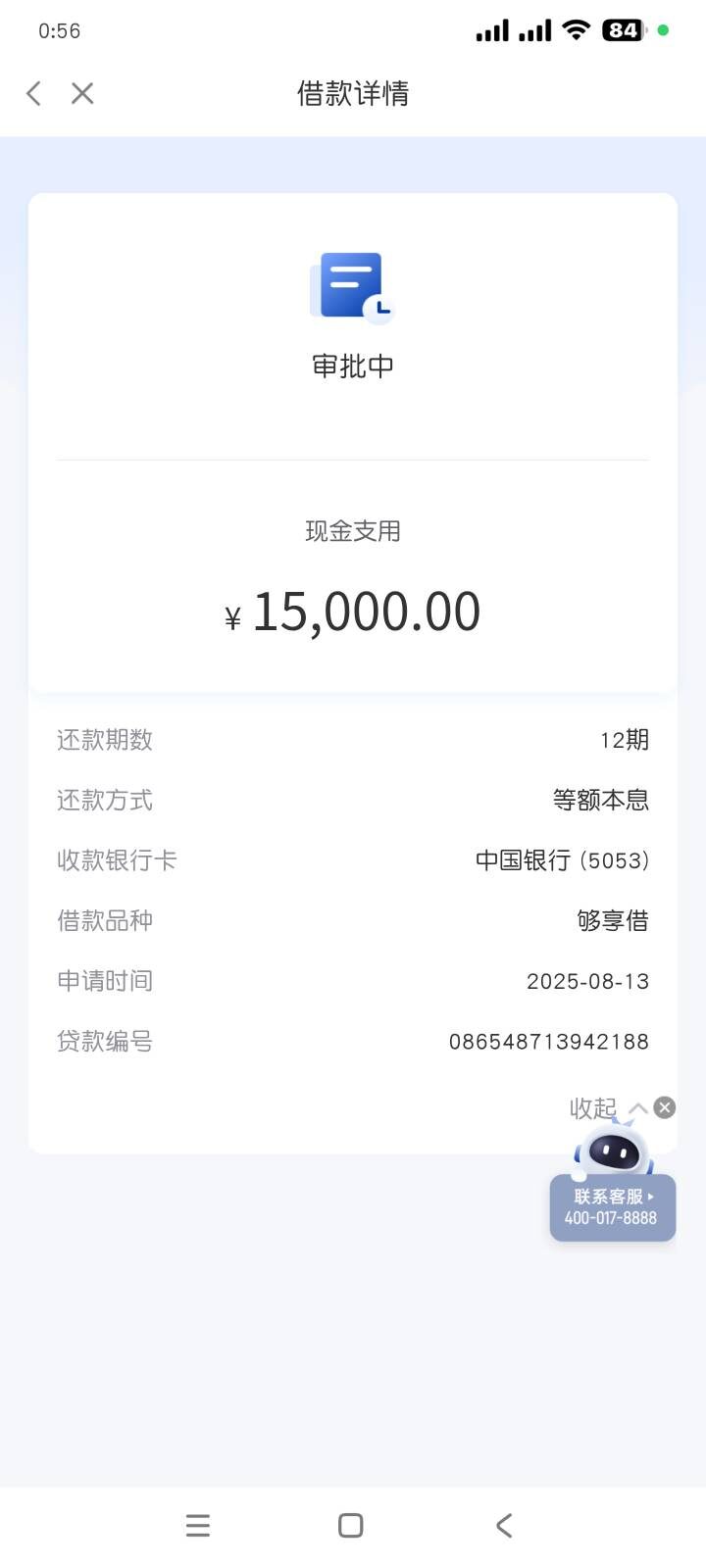Call support via the 联系客服 400-017-8888 bubble
This screenshot has height=1568, width=706.
pos(612,1206)
